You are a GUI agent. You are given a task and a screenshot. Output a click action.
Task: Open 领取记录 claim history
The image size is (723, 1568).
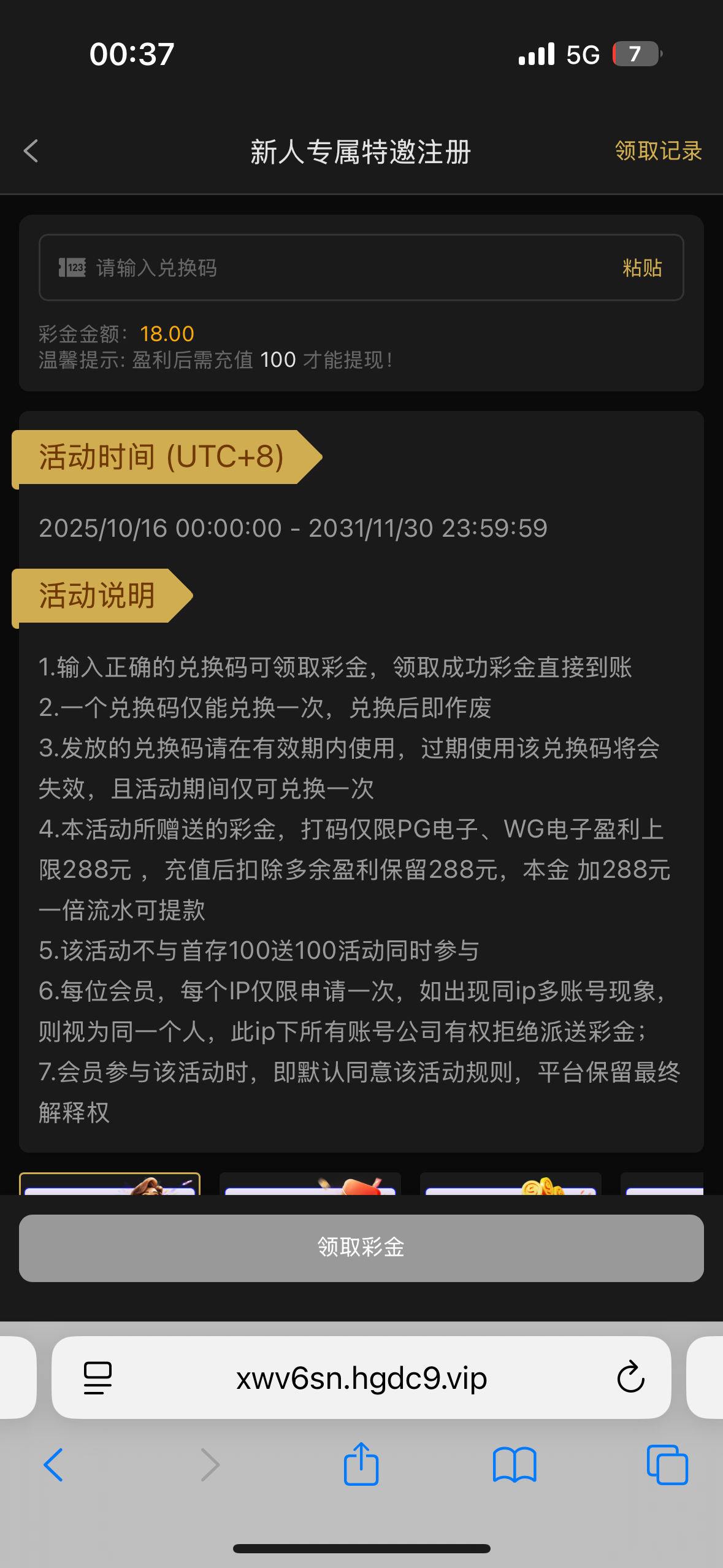point(658,151)
